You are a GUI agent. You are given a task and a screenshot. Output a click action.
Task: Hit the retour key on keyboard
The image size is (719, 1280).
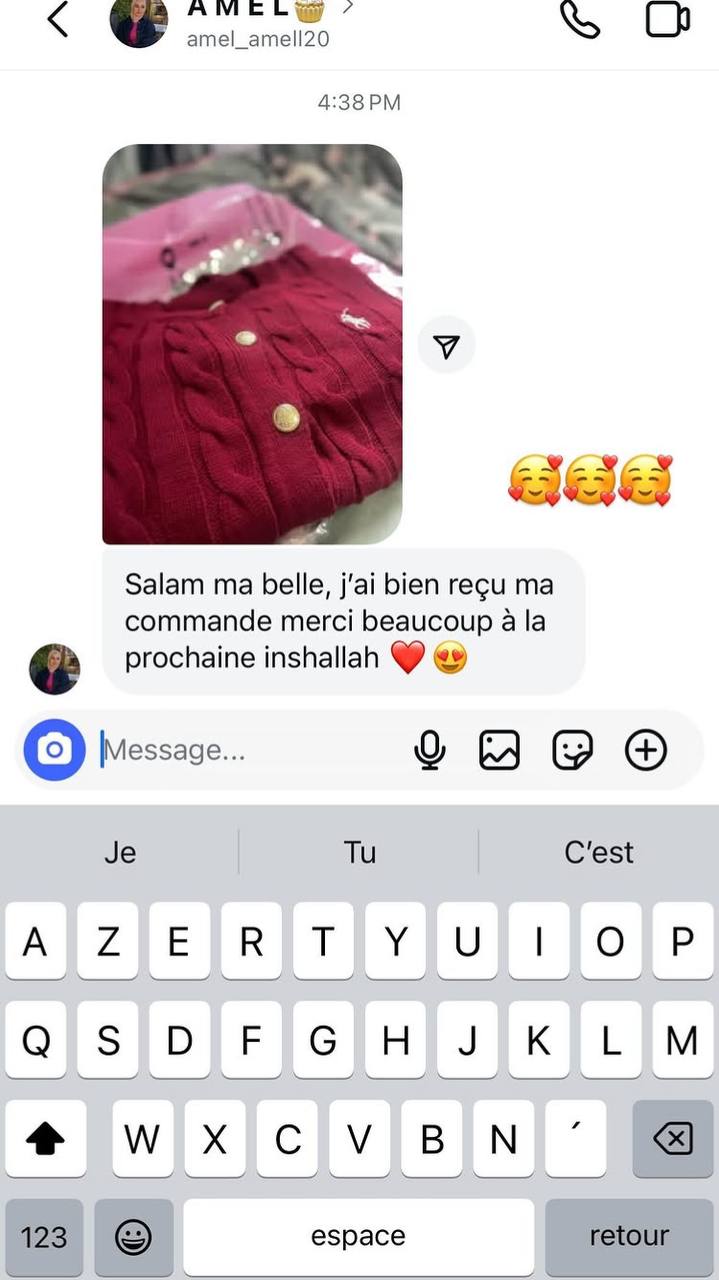629,1237
